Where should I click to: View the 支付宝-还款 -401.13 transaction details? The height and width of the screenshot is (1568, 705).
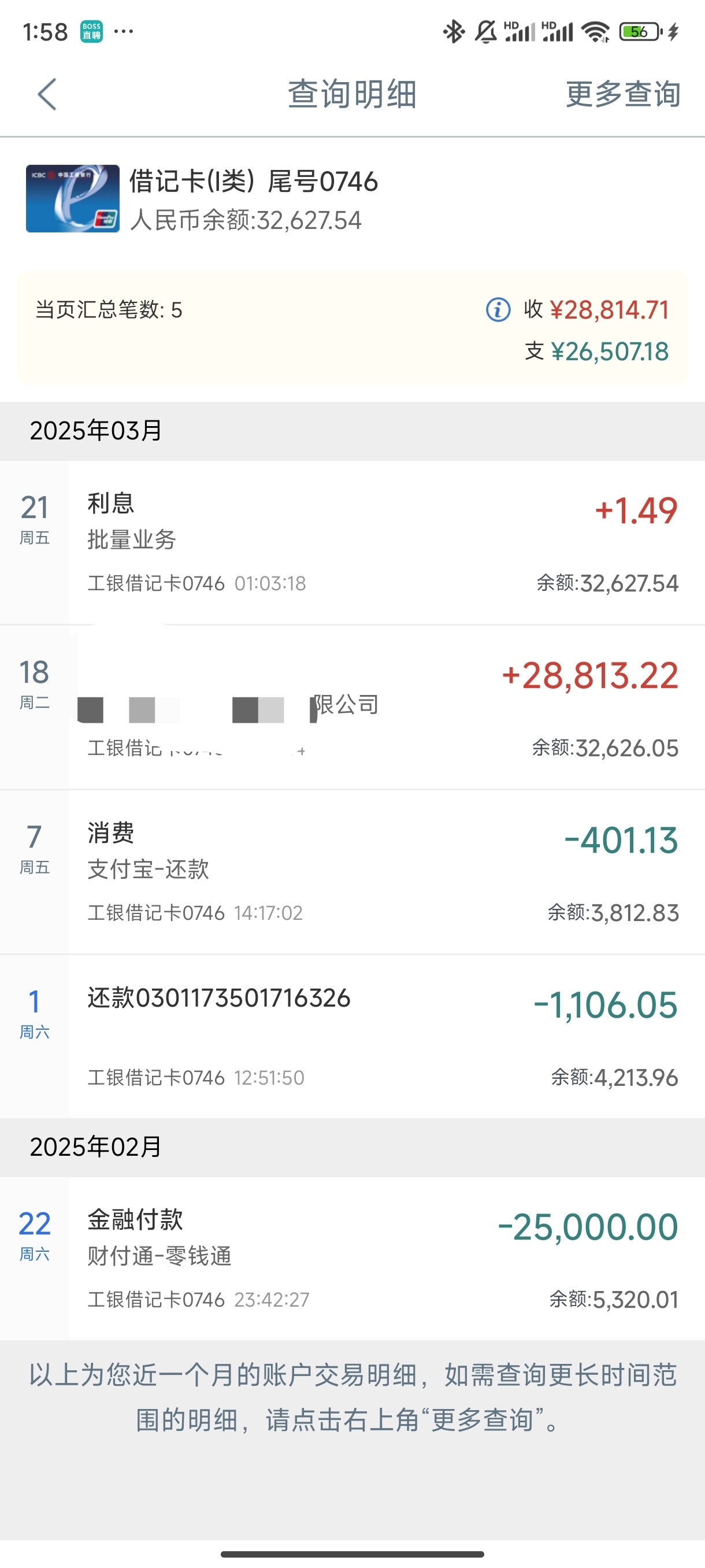click(352, 872)
